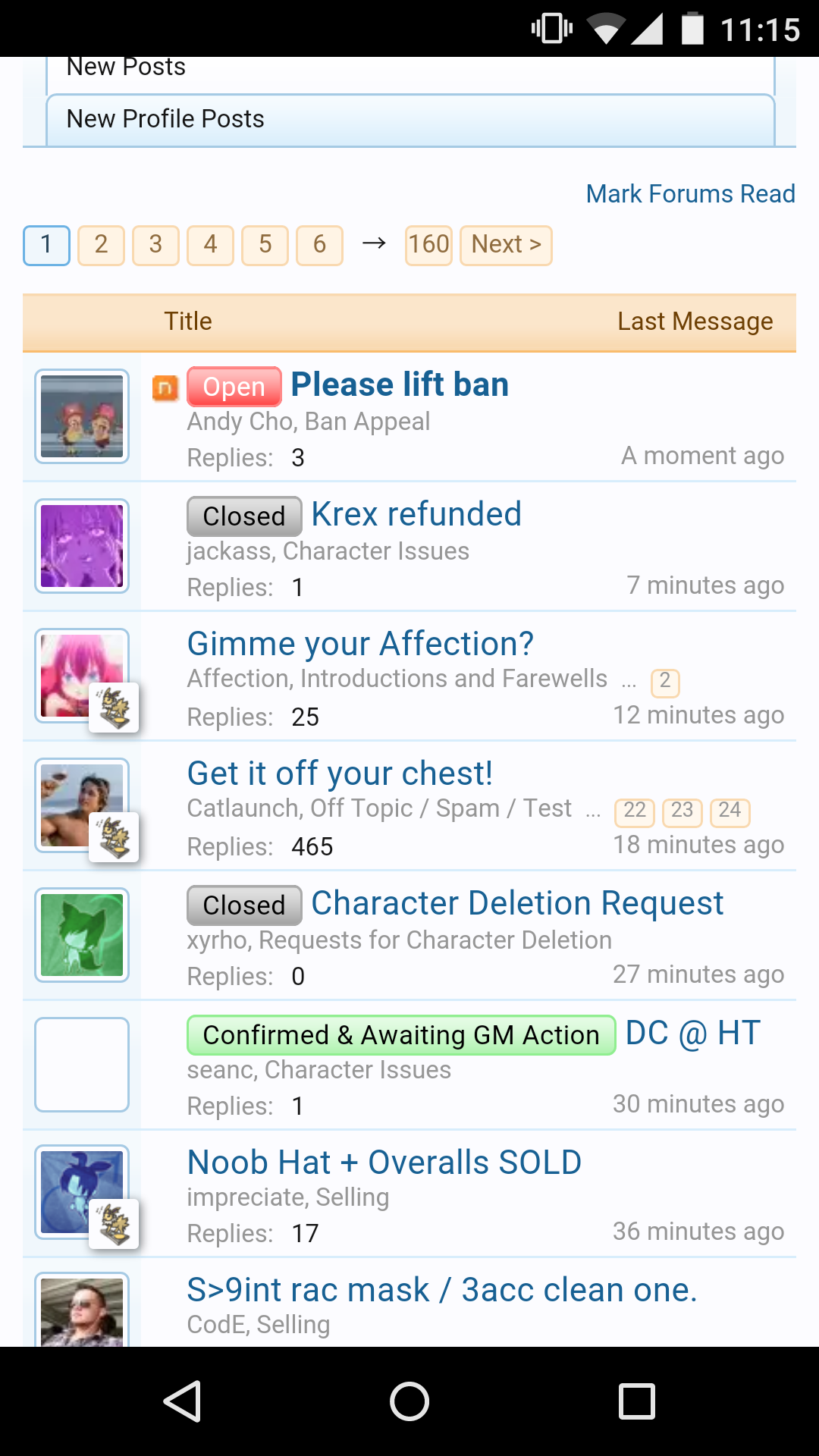
Task: Select page 5 in the pagination
Action: tap(265, 245)
